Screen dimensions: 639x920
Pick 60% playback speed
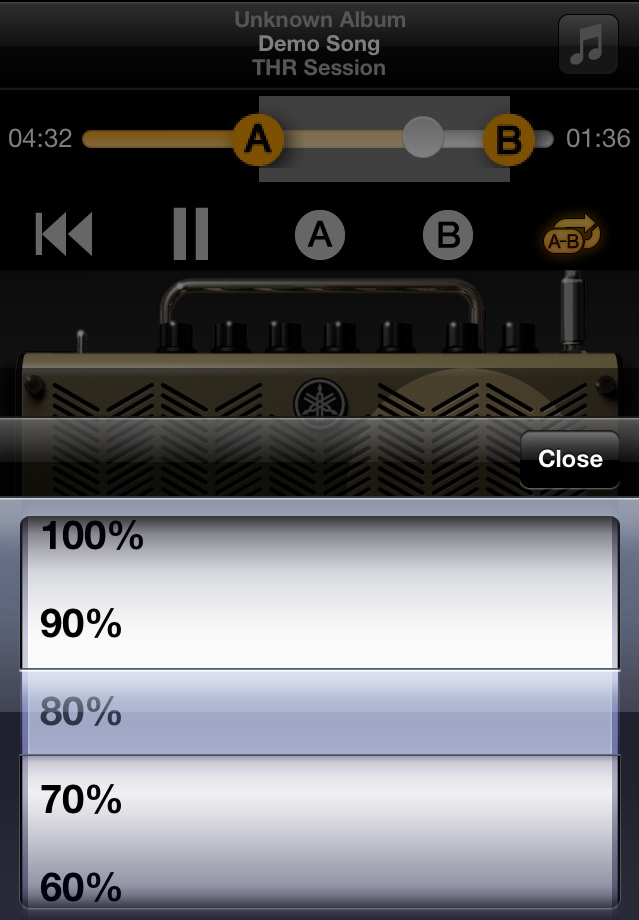tap(81, 886)
